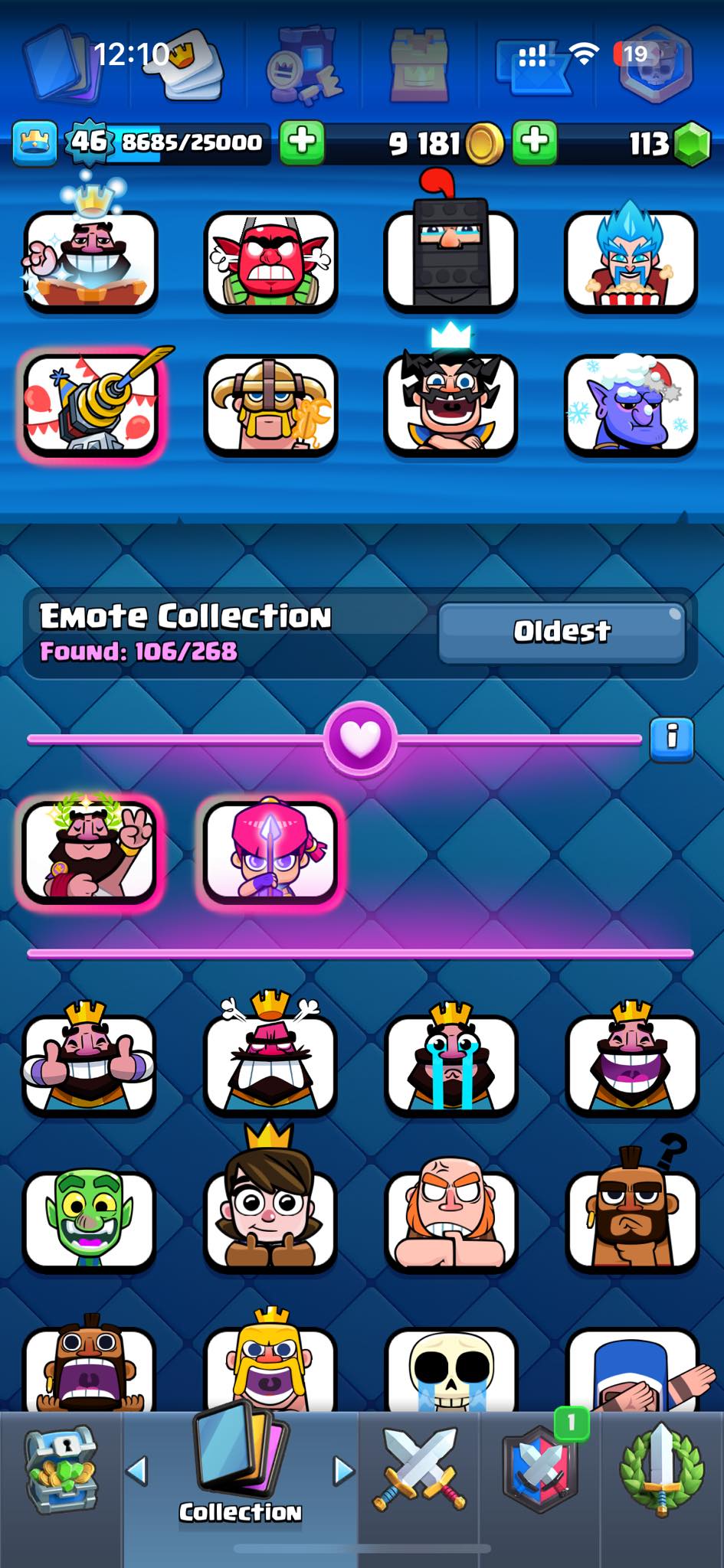Open the info button beside the heart slider
This screenshot has width=724, height=1568.
pyautogui.click(x=672, y=739)
